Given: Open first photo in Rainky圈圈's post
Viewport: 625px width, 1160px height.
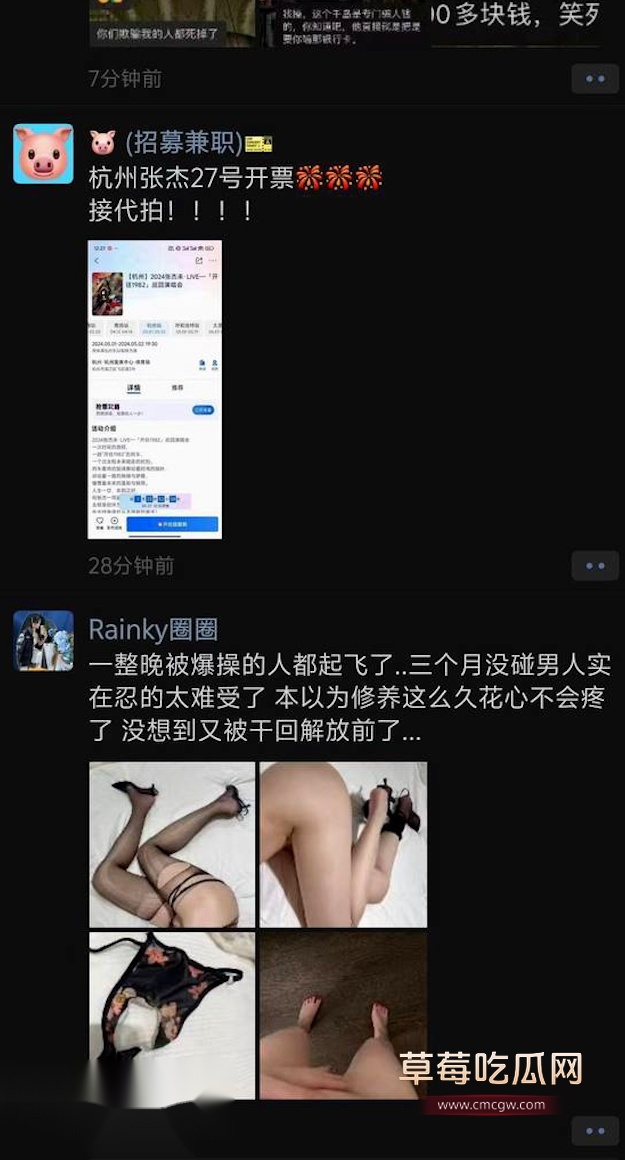Looking at the screenshot, I should (x=171, y=844).
